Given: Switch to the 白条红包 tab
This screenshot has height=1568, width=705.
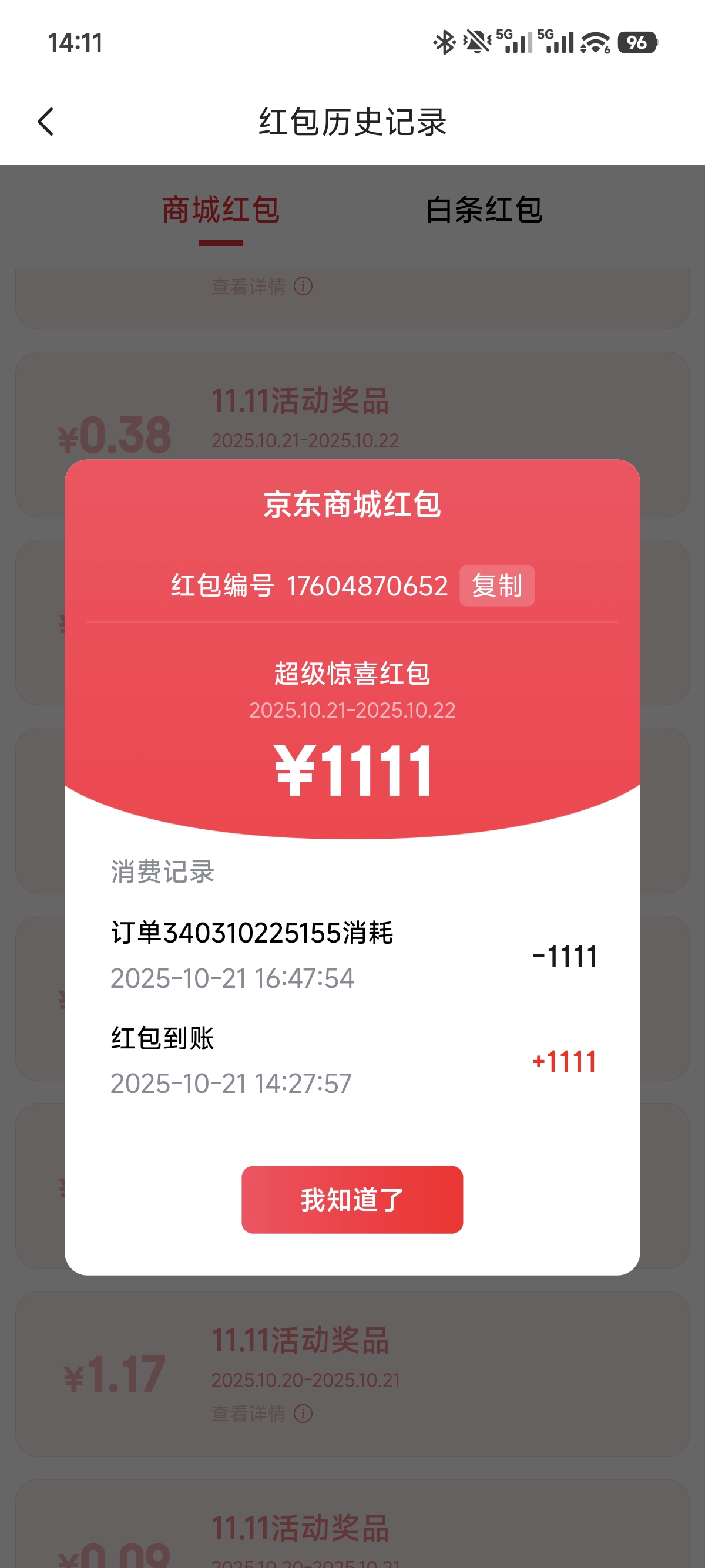Looking at the screenshot, I should click(484, 209).
